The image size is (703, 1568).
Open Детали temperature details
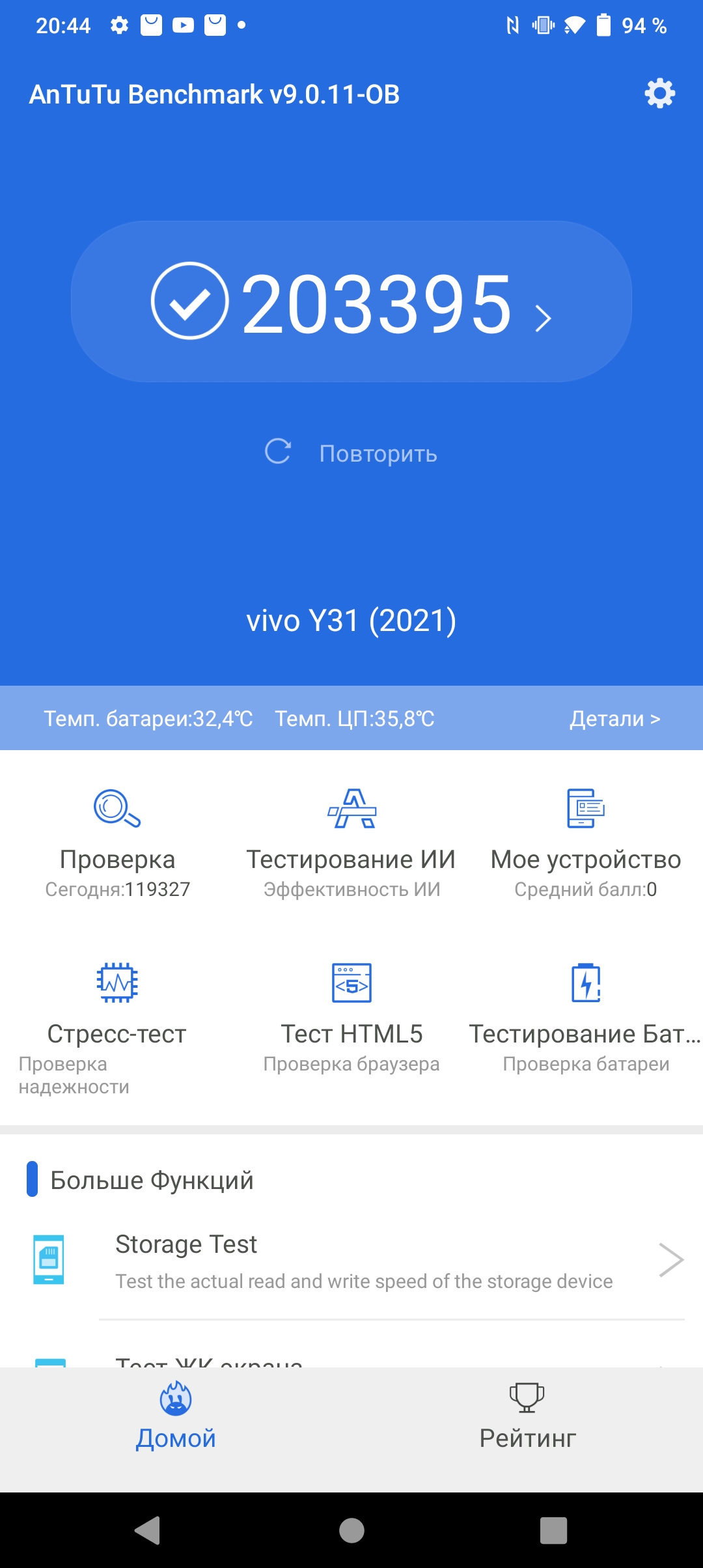614,718
